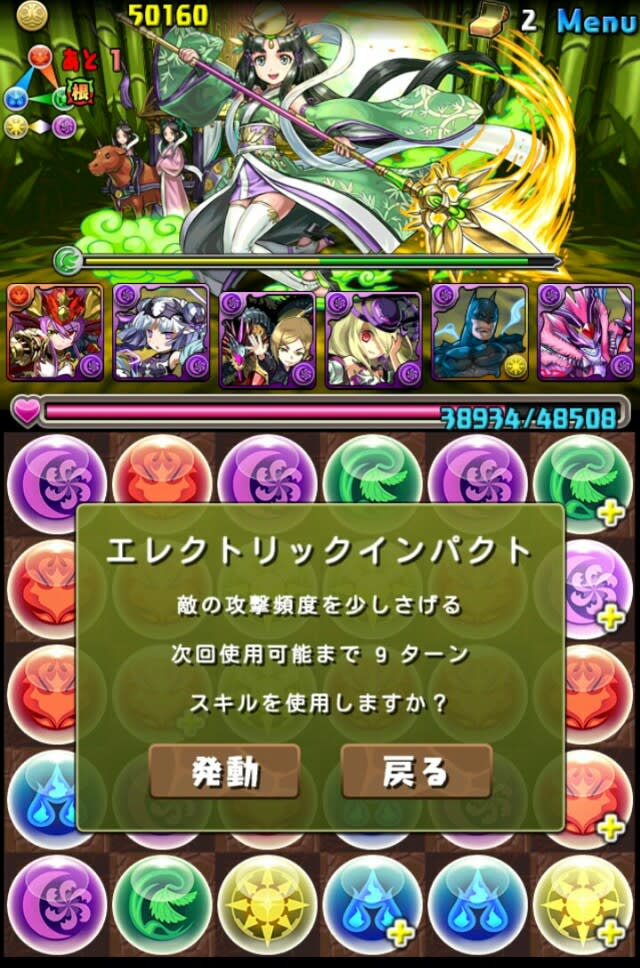Viewport: 640px width, 968px height.
Task: Select the blonde girl with hat monster
Action: coord(373,335)
